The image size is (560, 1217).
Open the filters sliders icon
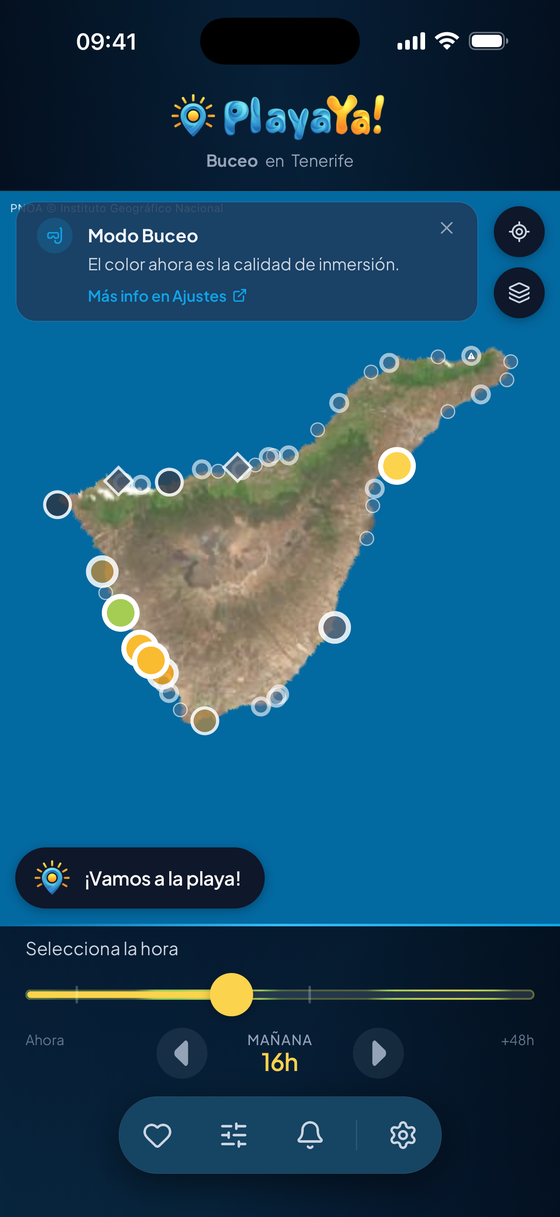click(234, 1135)
